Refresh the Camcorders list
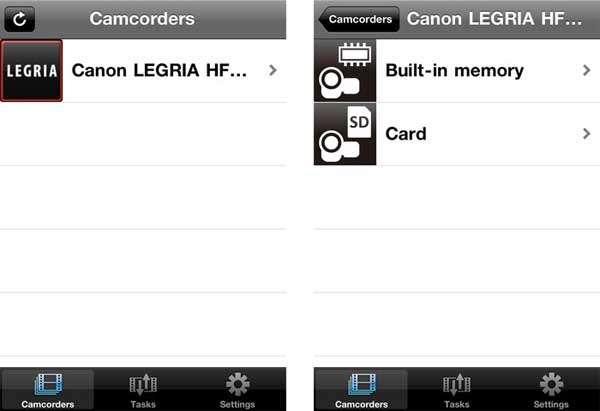This screenshot has height=411, width=600. [x=20, y=18]
